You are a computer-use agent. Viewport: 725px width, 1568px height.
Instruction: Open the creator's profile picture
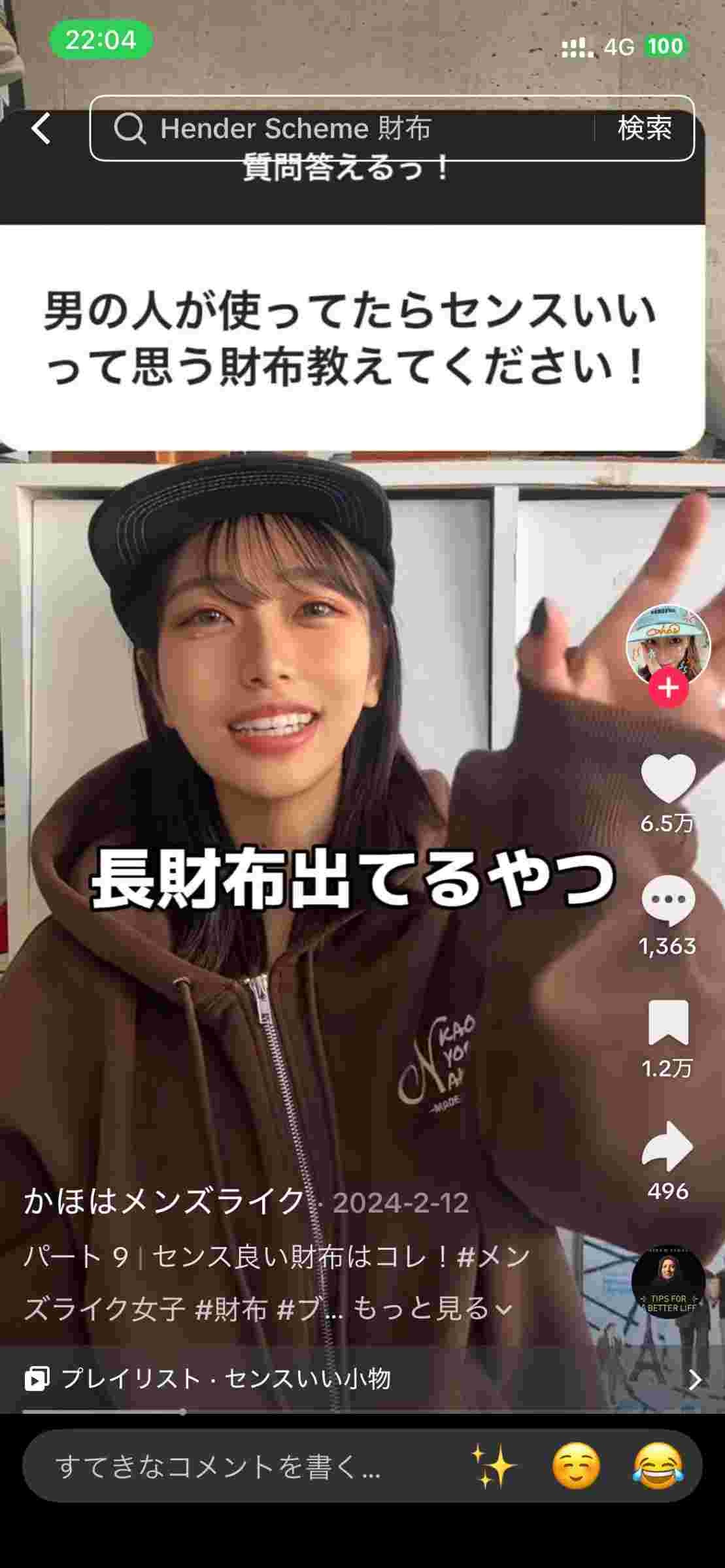pos(667,644)
